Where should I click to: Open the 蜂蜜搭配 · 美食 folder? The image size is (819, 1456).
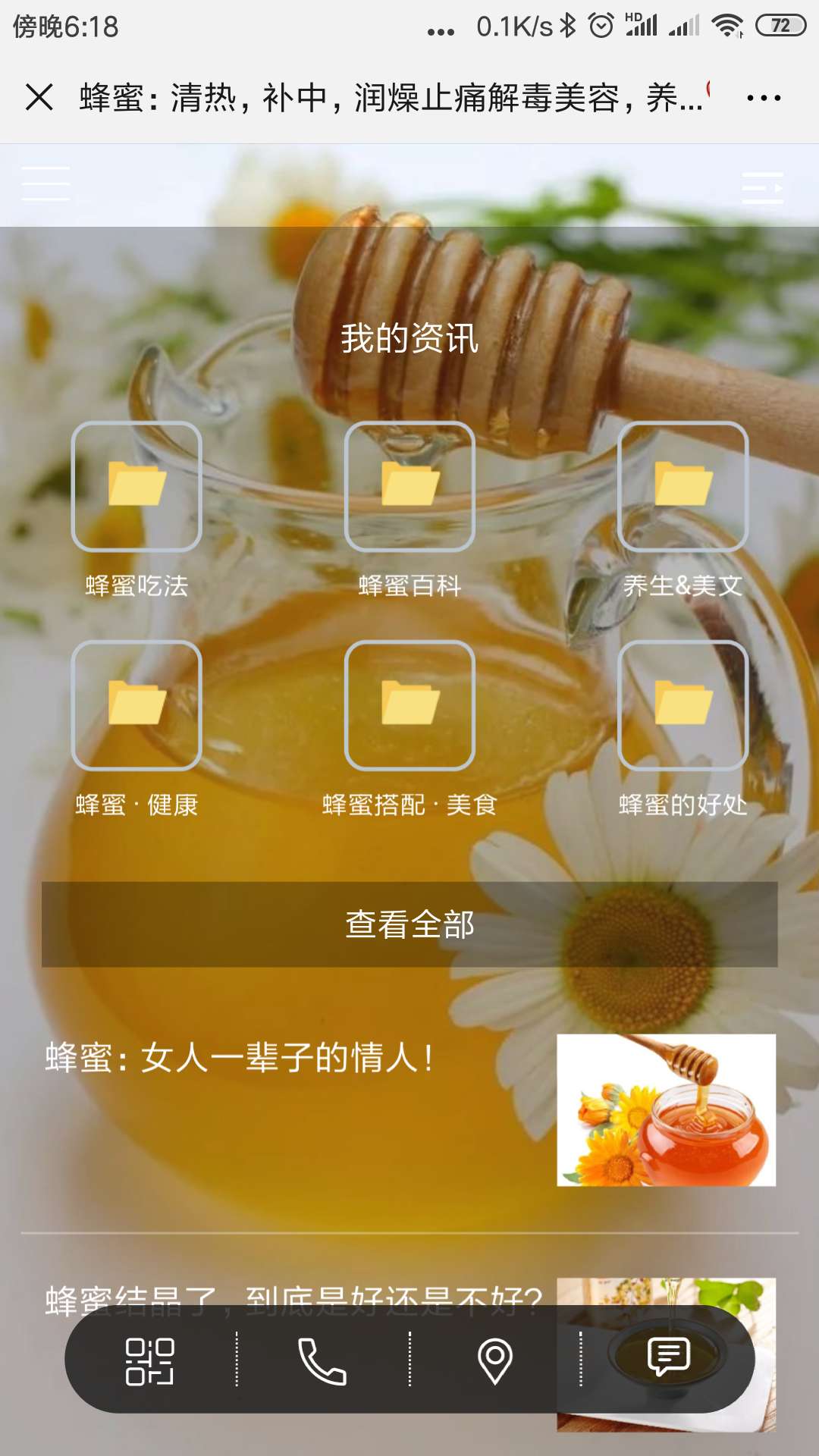pos(409,705)
